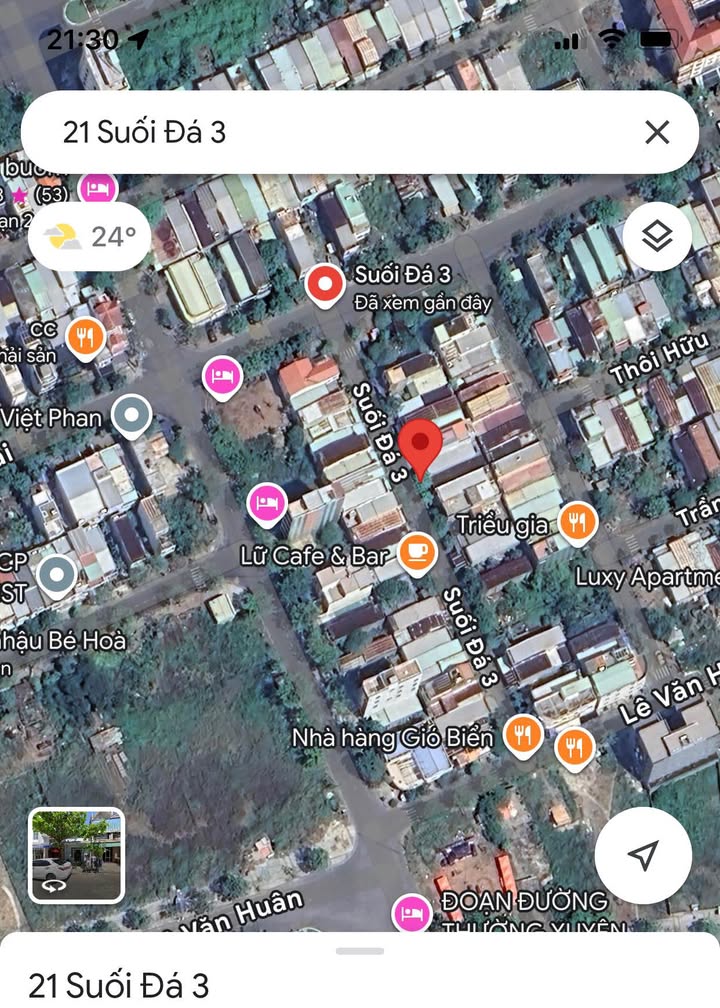Open the Lữ Cafe & Bar marker

tap(417, 552)
